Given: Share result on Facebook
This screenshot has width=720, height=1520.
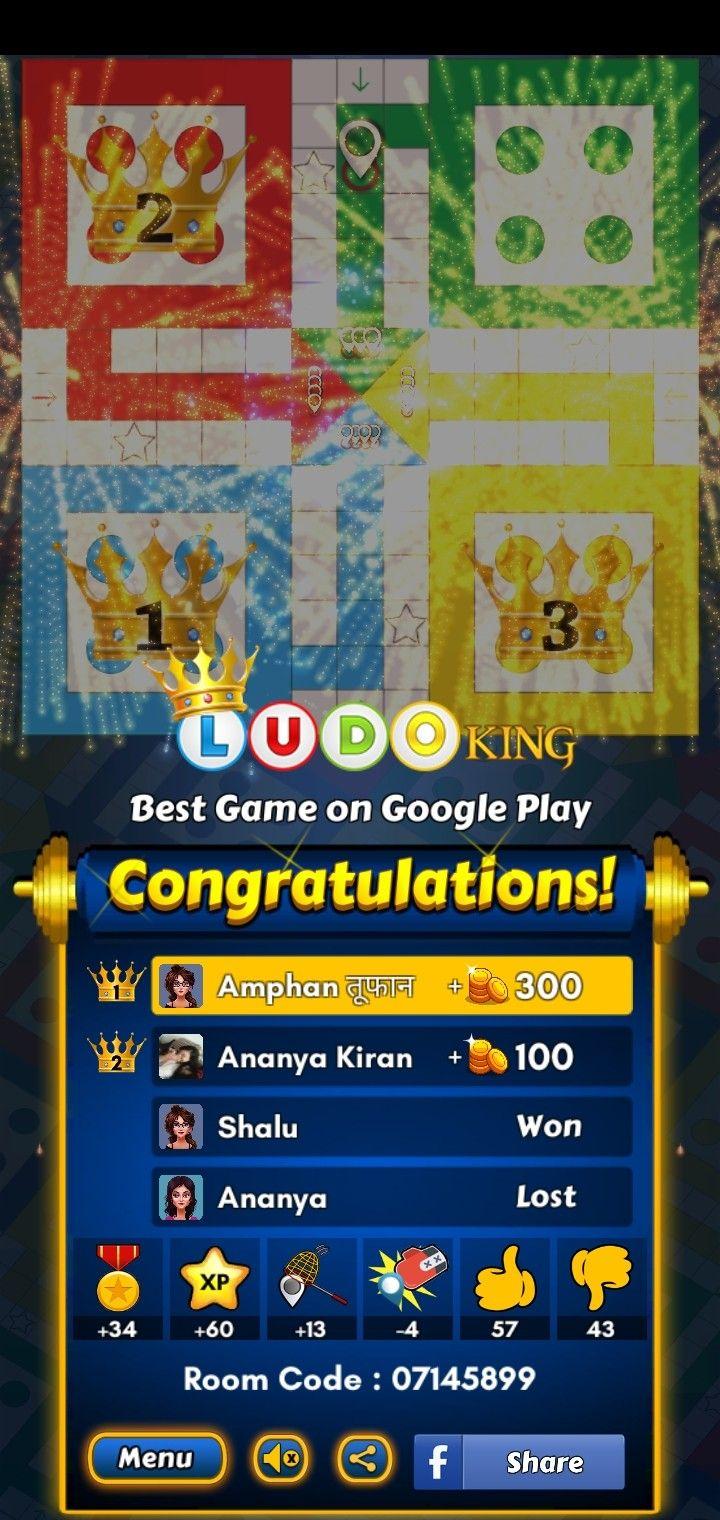Looking at the screenshot, I should click(519, 1462).
